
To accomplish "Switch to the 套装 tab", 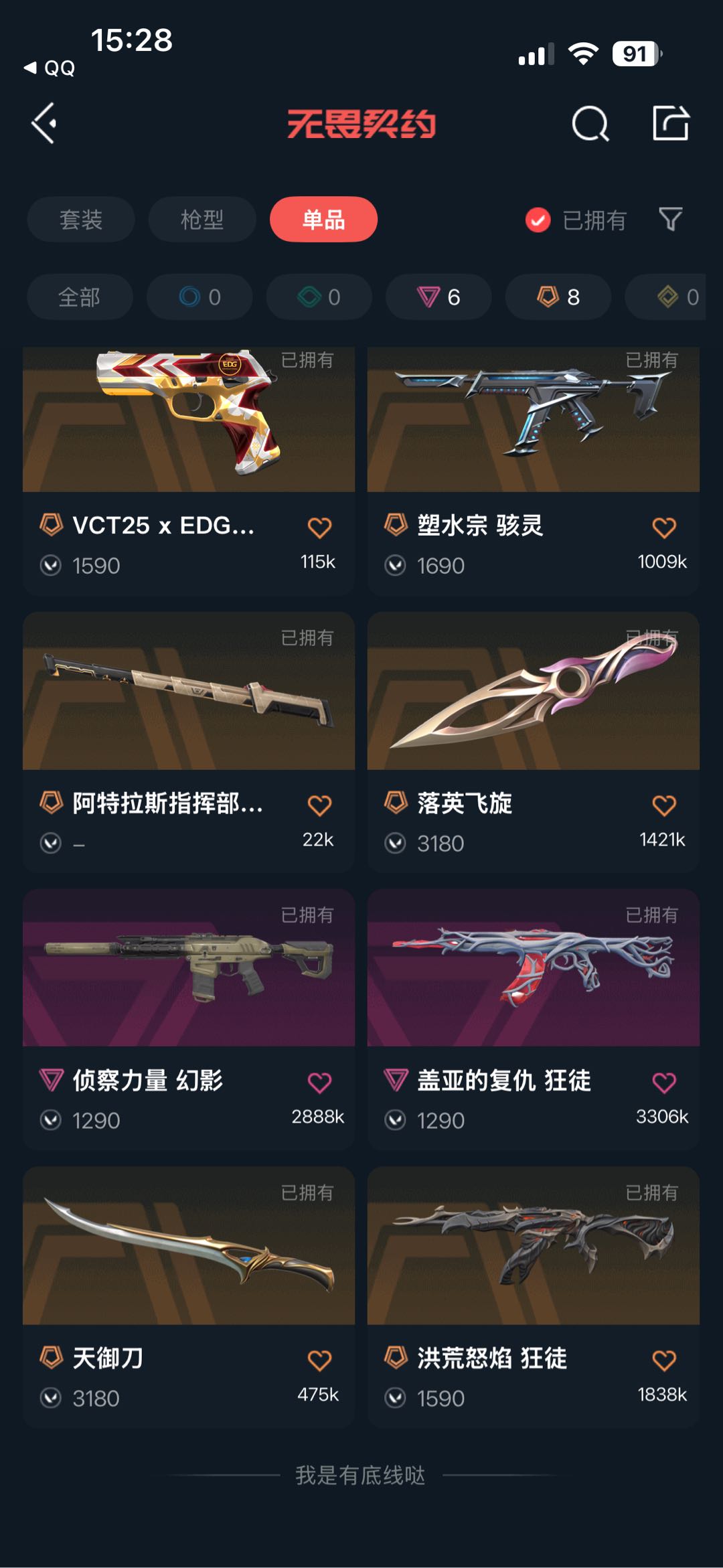I will click(81, 219).
